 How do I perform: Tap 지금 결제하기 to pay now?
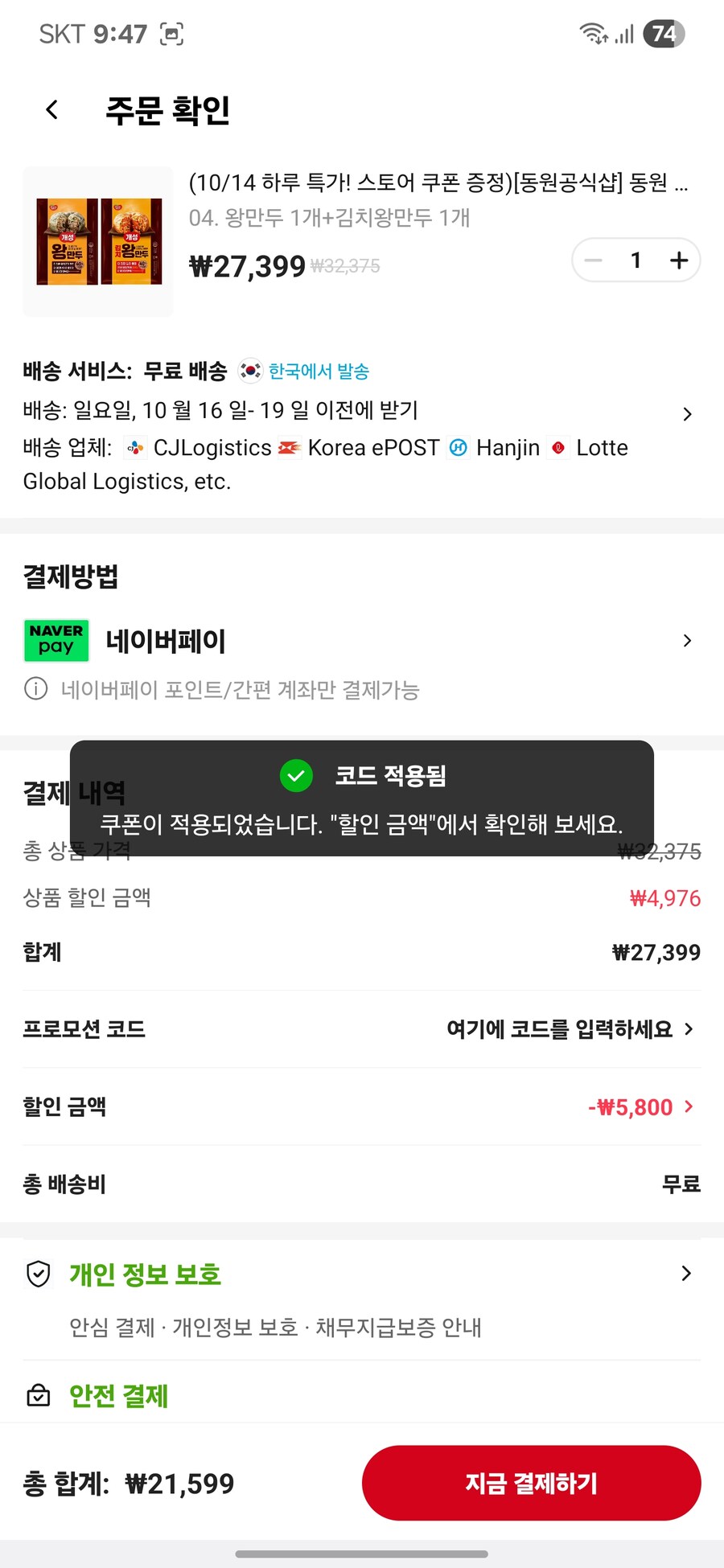(x=531, y=1483)
